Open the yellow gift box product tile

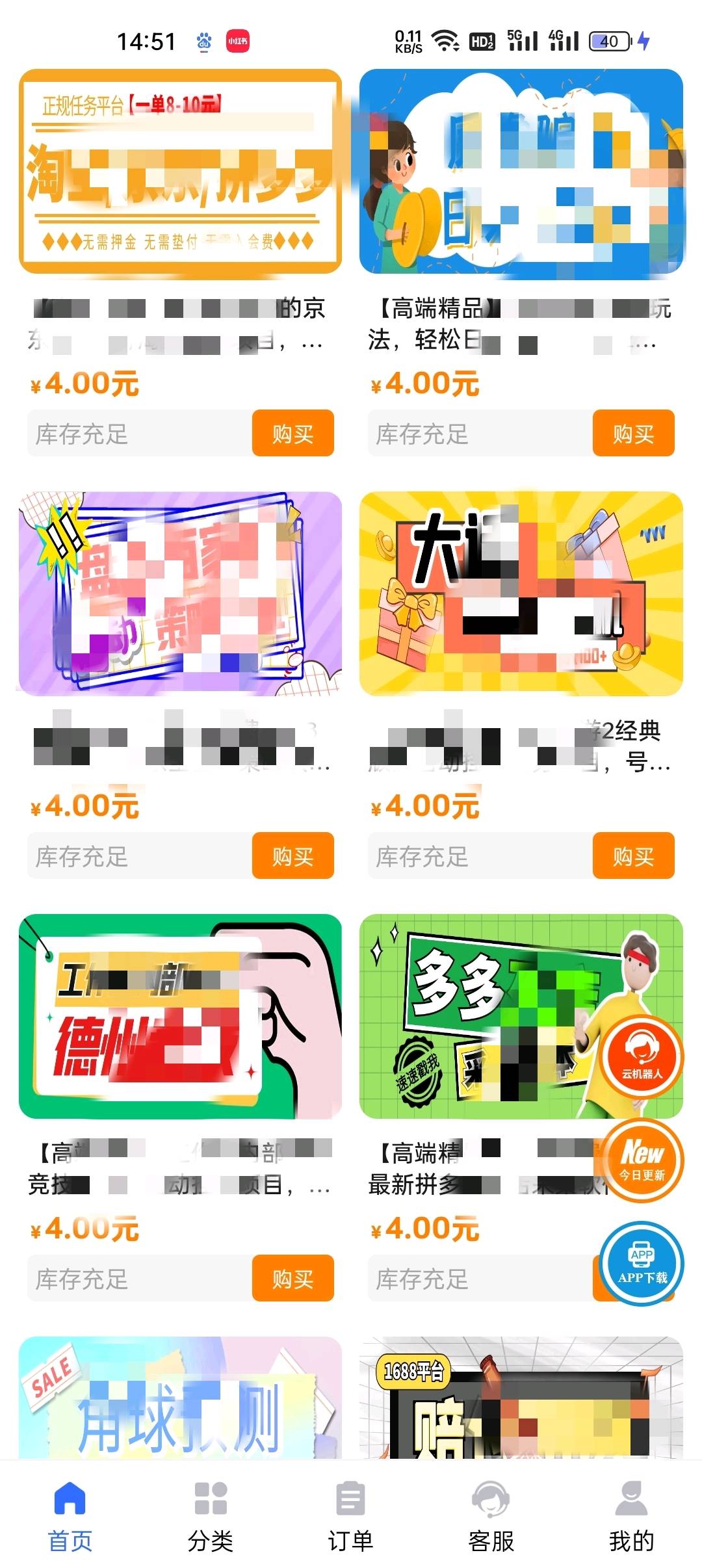click(x=521, y=594)
